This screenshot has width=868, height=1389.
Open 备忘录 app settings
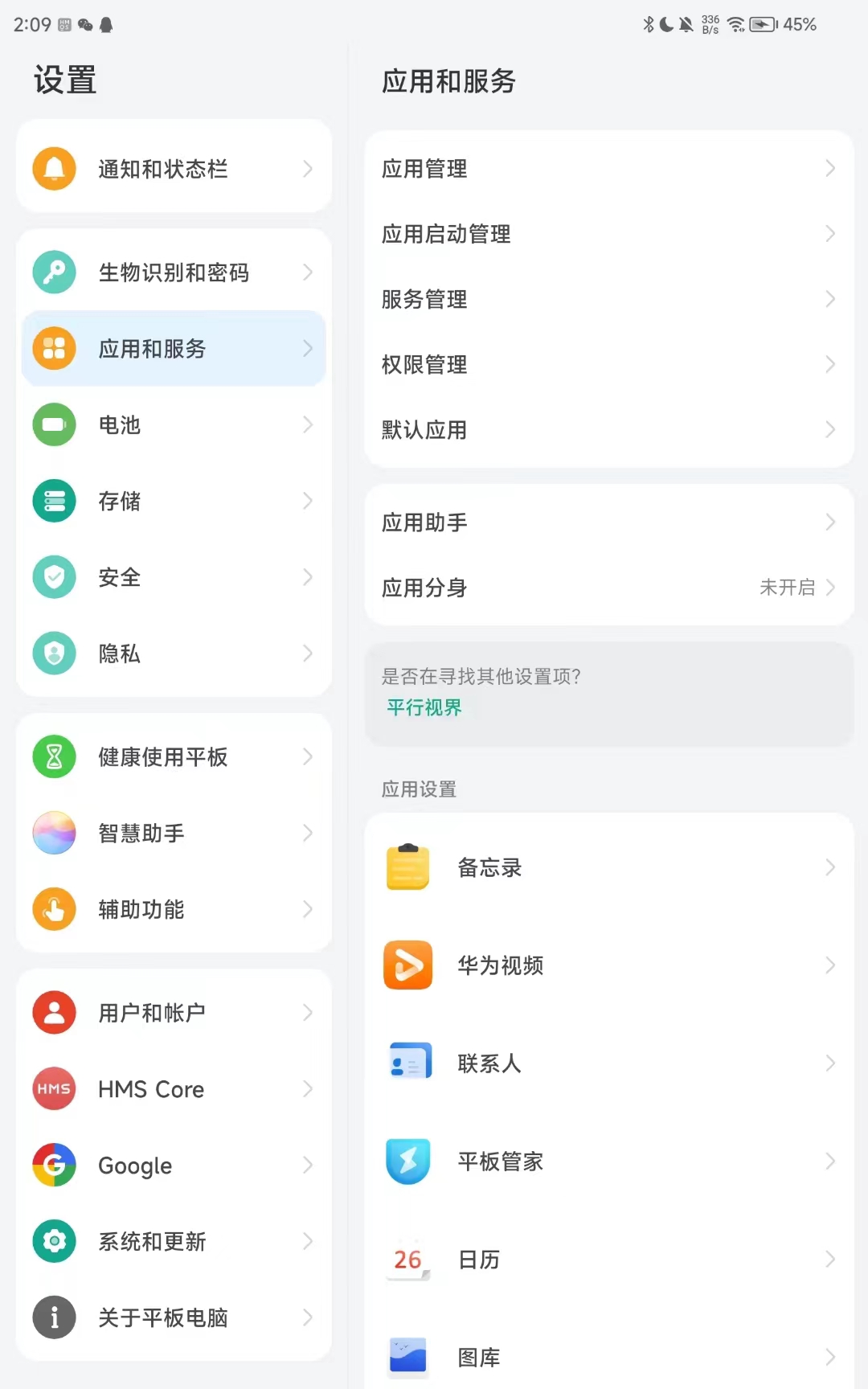608,867
